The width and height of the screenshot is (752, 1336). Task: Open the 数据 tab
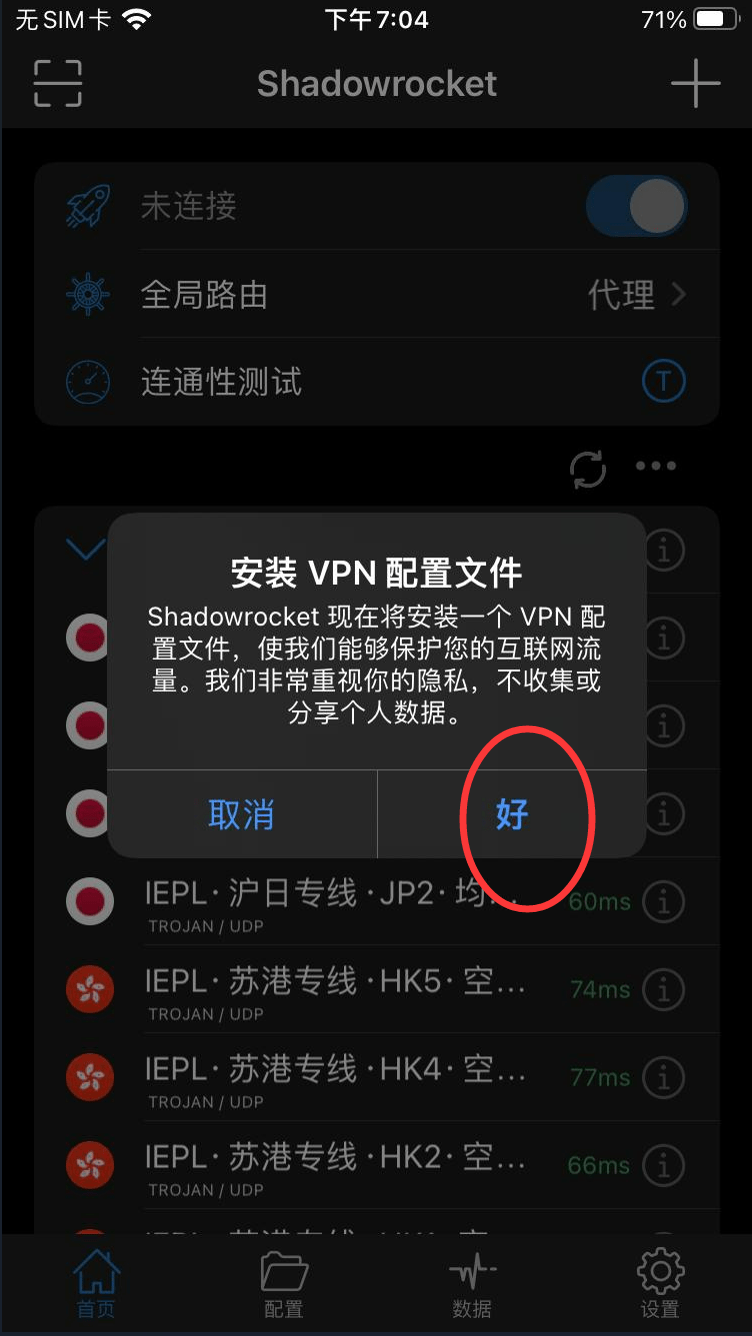[472, 1286]
